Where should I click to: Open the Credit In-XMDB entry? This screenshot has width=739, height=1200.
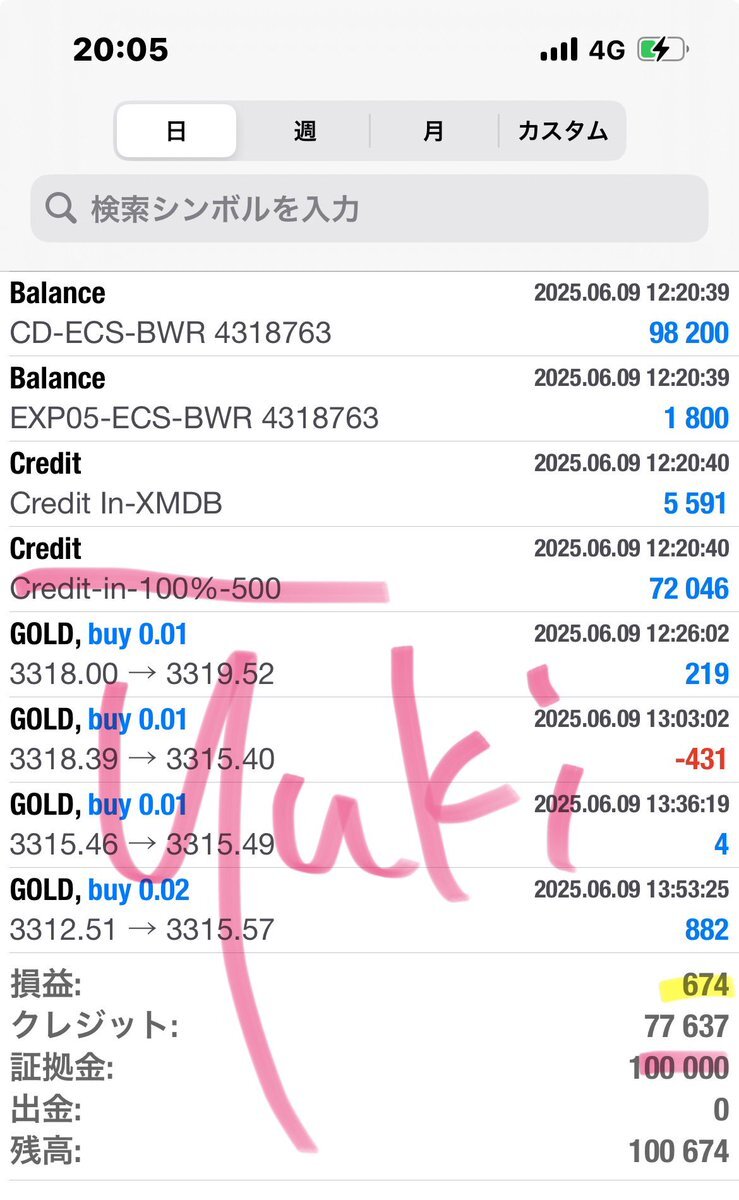(x=369, y=484)
